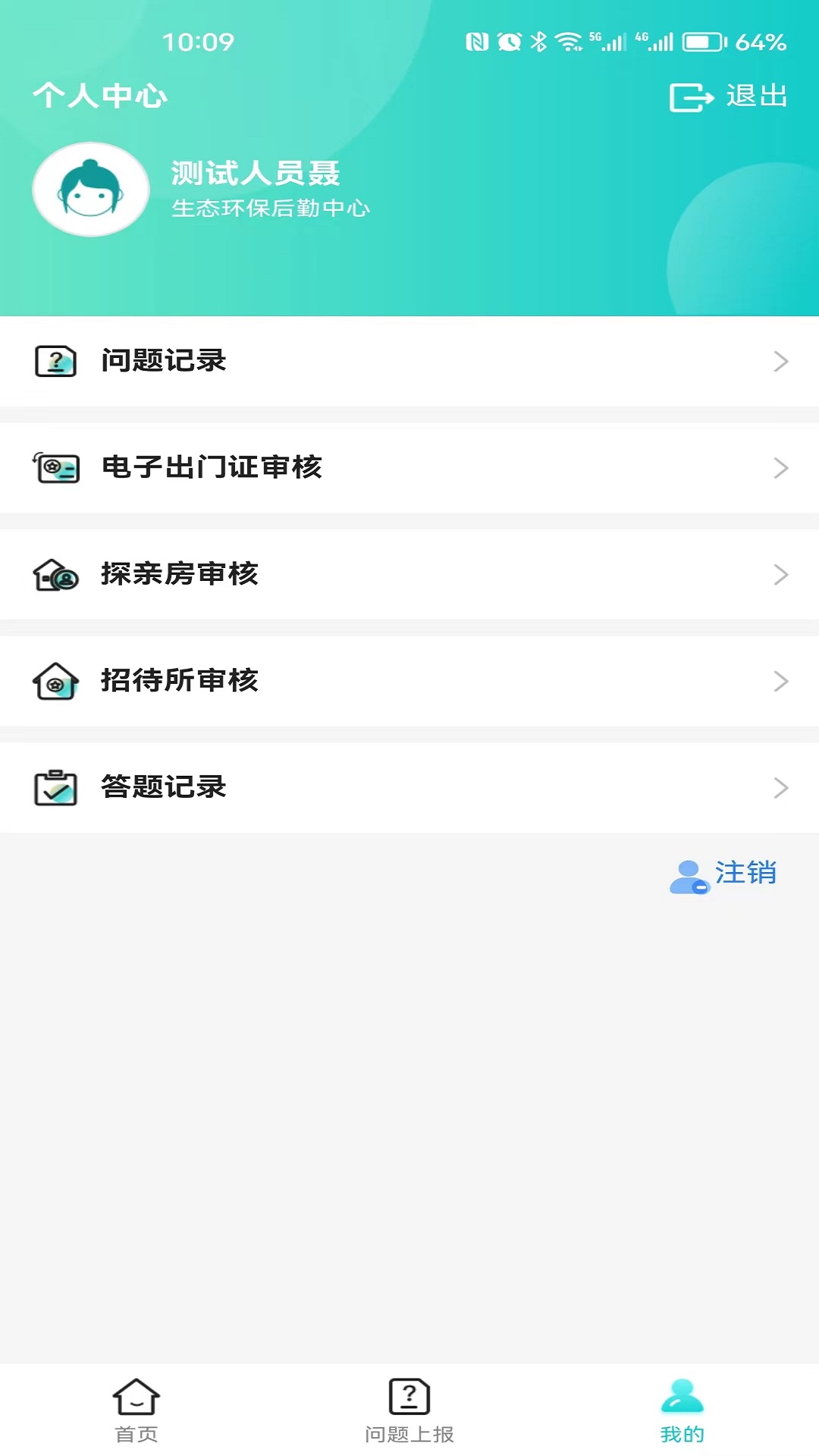Click the 注销 account deletion link

pos(746,874)
